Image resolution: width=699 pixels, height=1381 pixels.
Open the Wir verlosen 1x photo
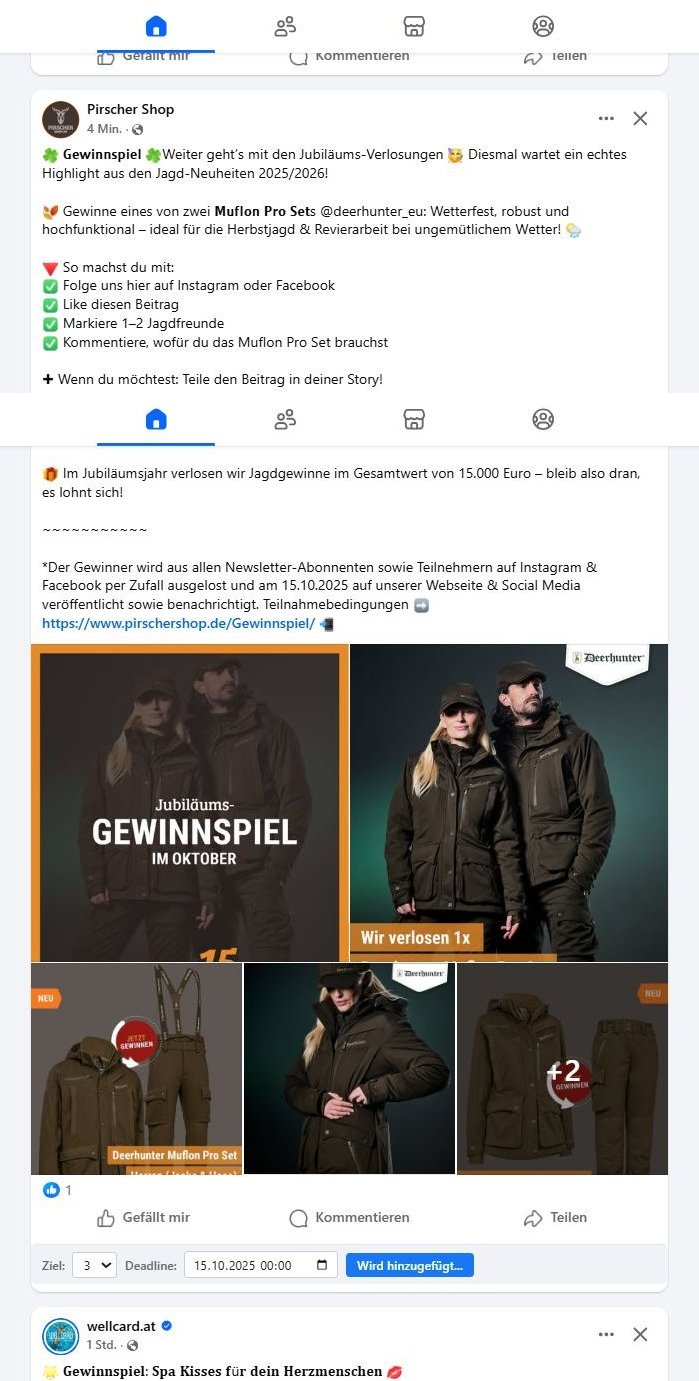pyautogui.click(x=509, y=802)
